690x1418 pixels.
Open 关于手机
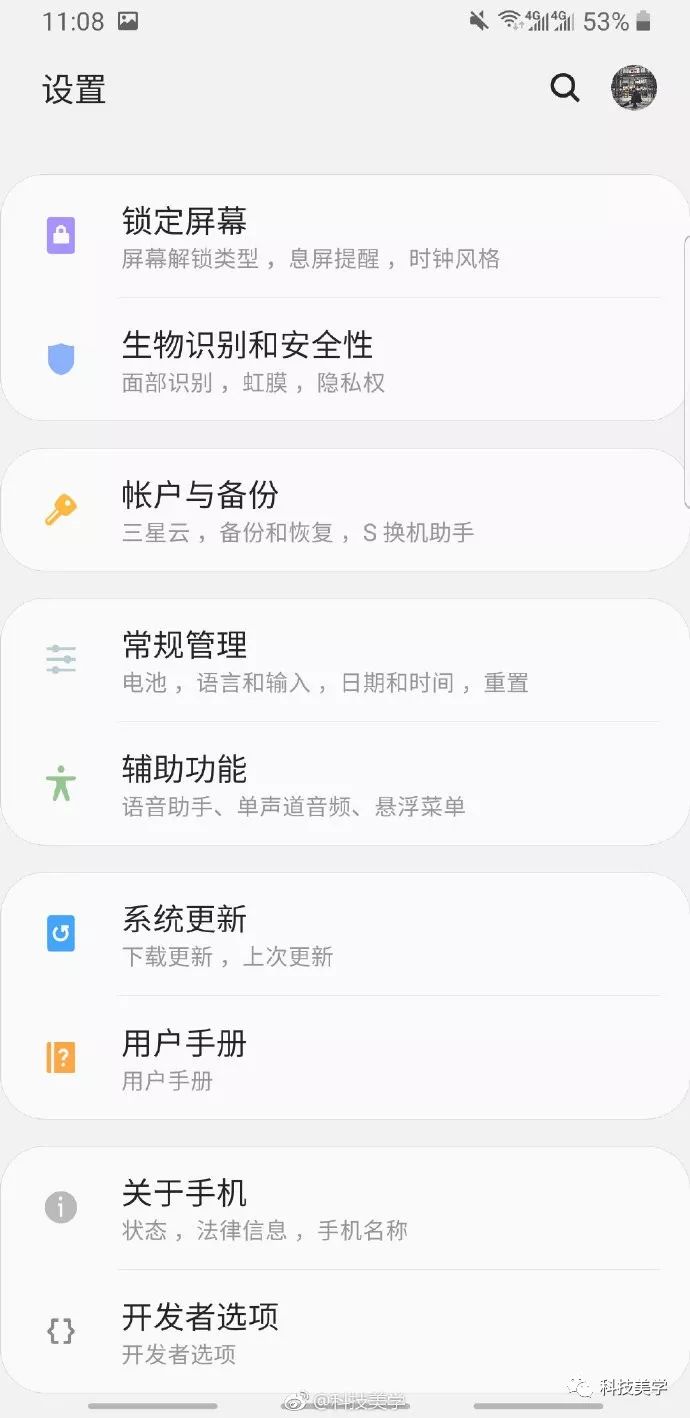tap(345, 1208)
